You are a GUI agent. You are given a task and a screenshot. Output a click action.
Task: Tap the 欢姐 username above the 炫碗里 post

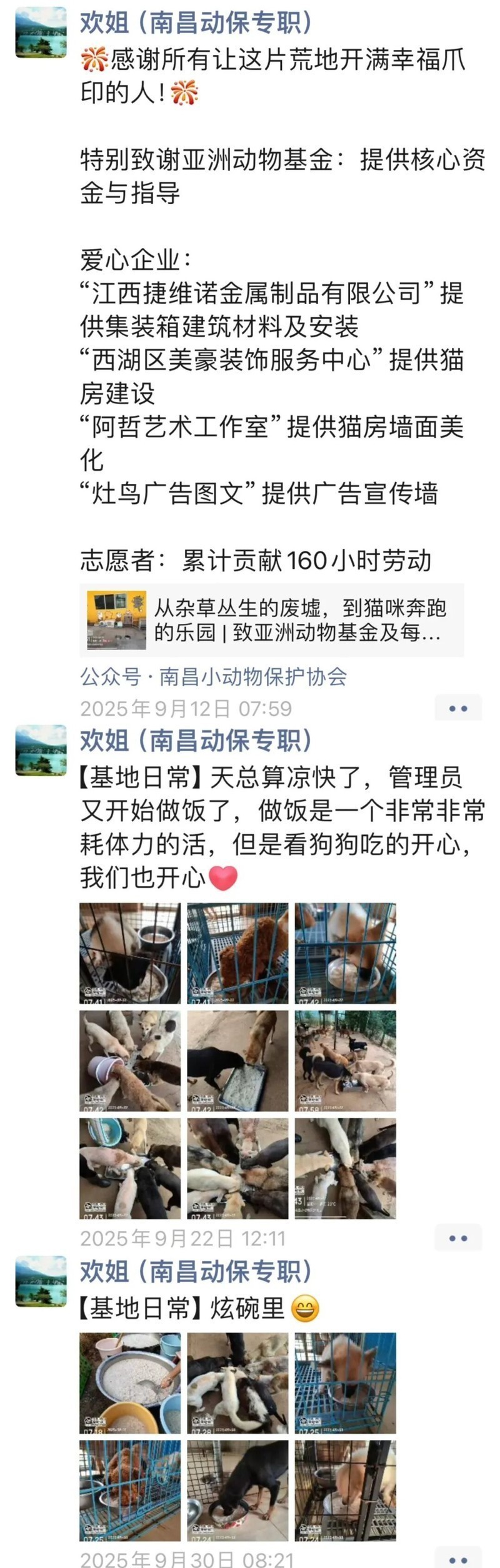click(x=196, y=1271)
